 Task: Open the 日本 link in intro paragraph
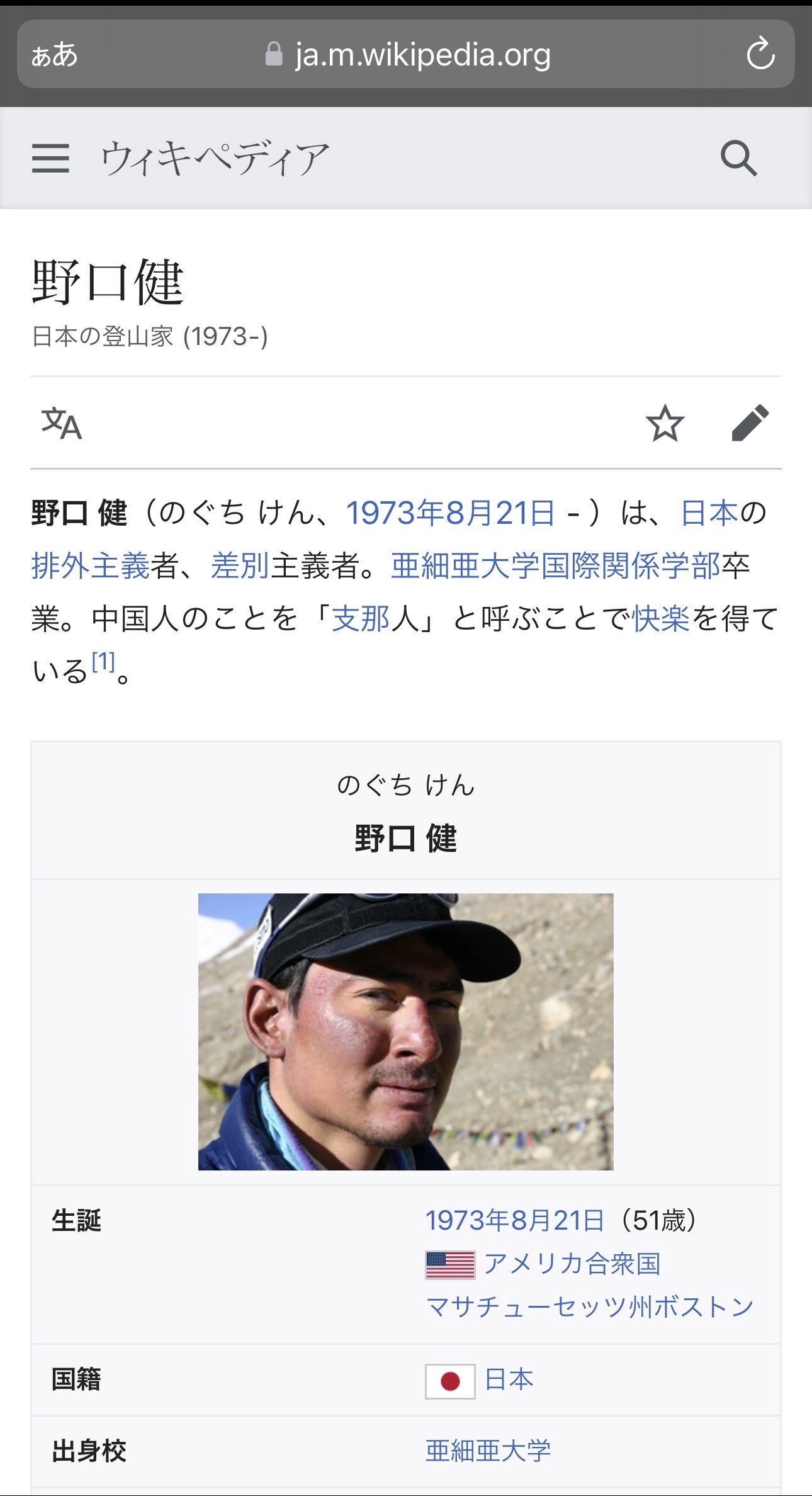(x=709, y=513)
